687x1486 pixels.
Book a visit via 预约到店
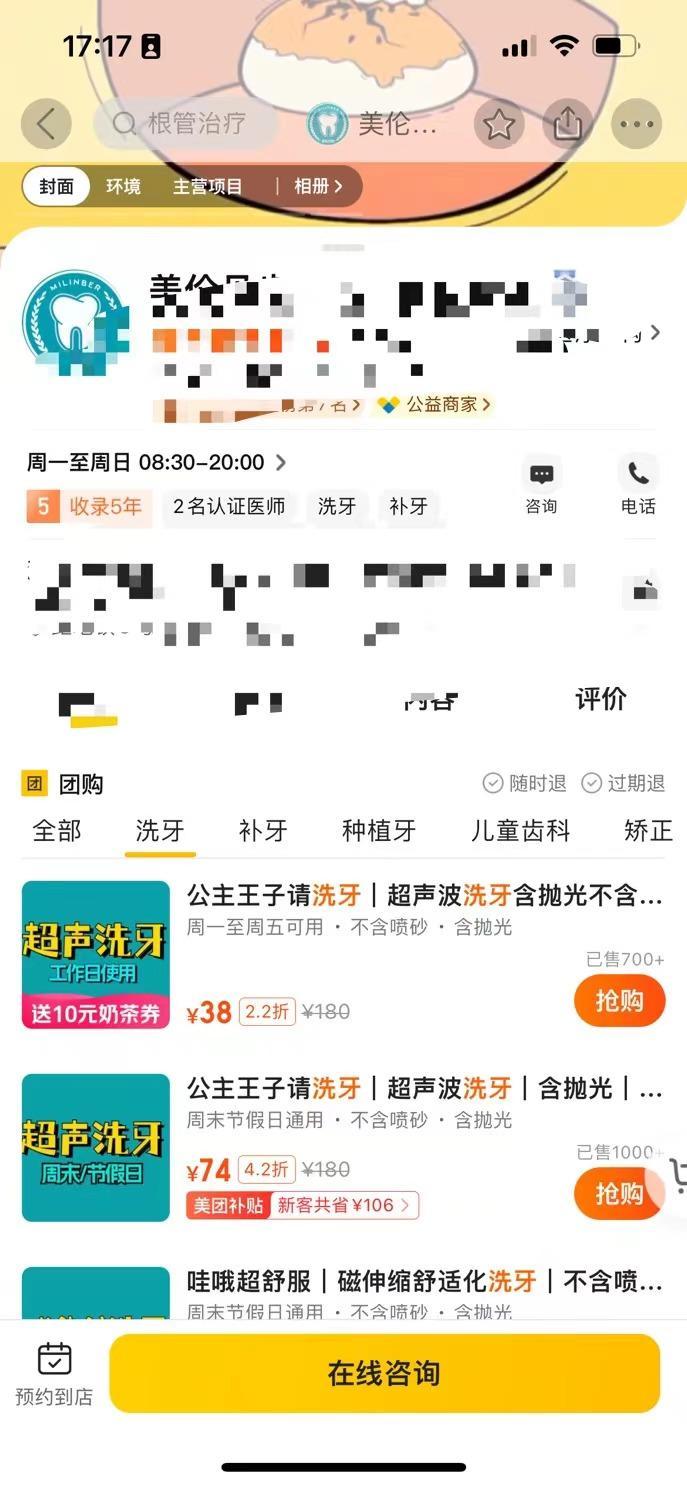[x=54, y=1375]
